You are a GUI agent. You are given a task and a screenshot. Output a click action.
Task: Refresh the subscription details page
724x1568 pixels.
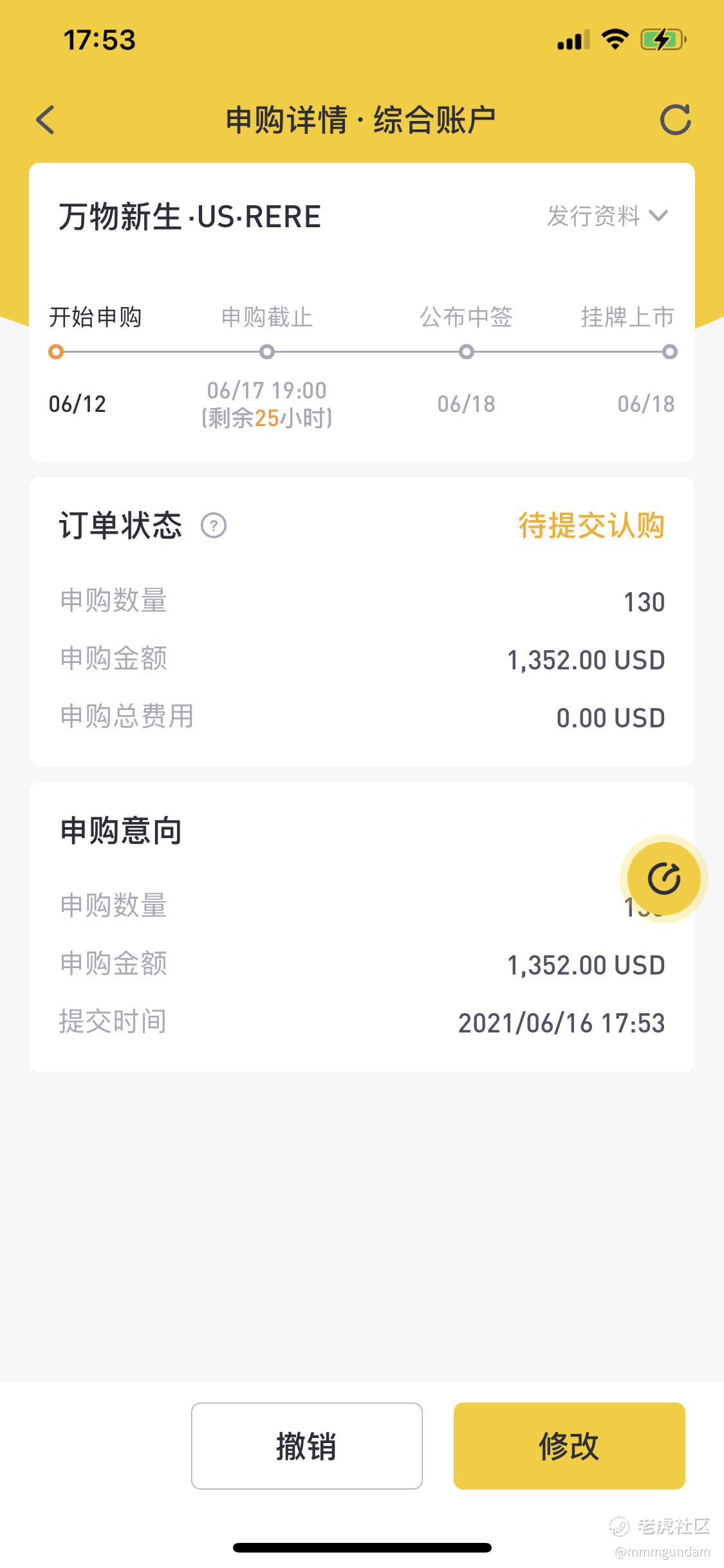pos(675,120)
